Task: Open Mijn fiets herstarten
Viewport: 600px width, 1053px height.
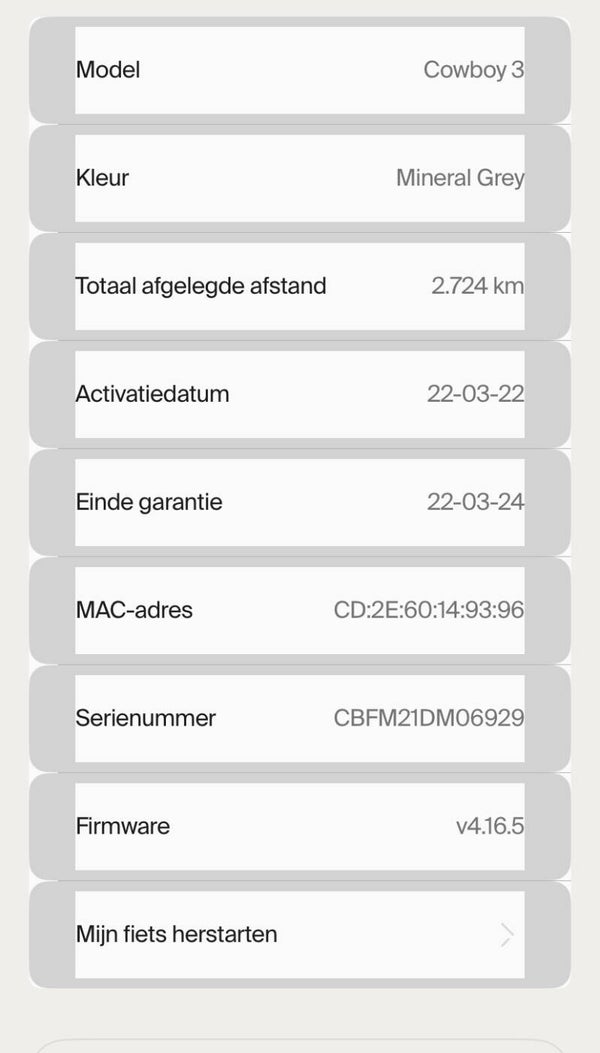Action: coord(299,934)
